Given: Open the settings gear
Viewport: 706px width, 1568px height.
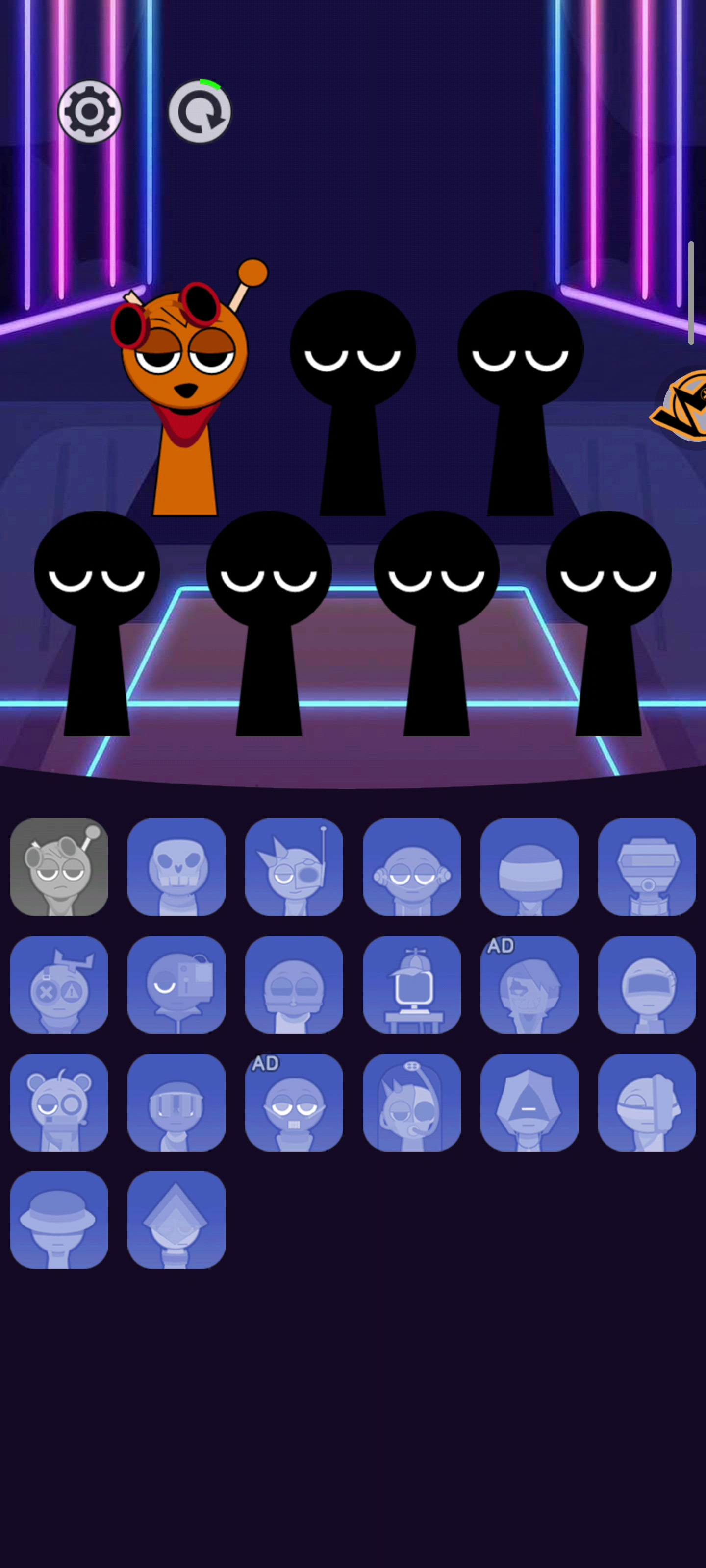Looking at the screenshot, I should pos(90,112).
